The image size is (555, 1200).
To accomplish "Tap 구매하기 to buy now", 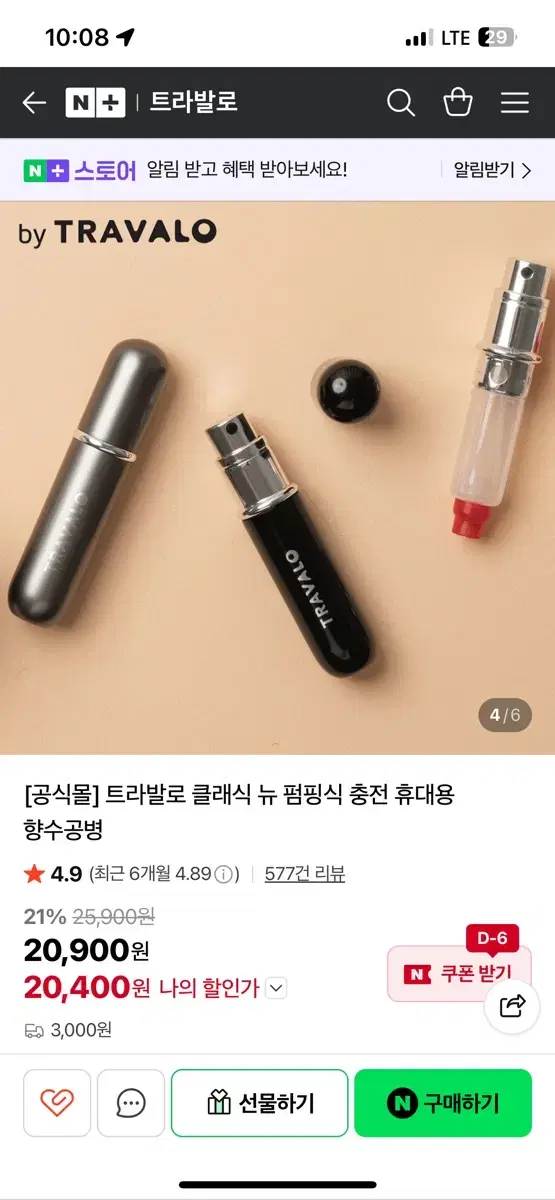I will click(x=443, y=1103).
